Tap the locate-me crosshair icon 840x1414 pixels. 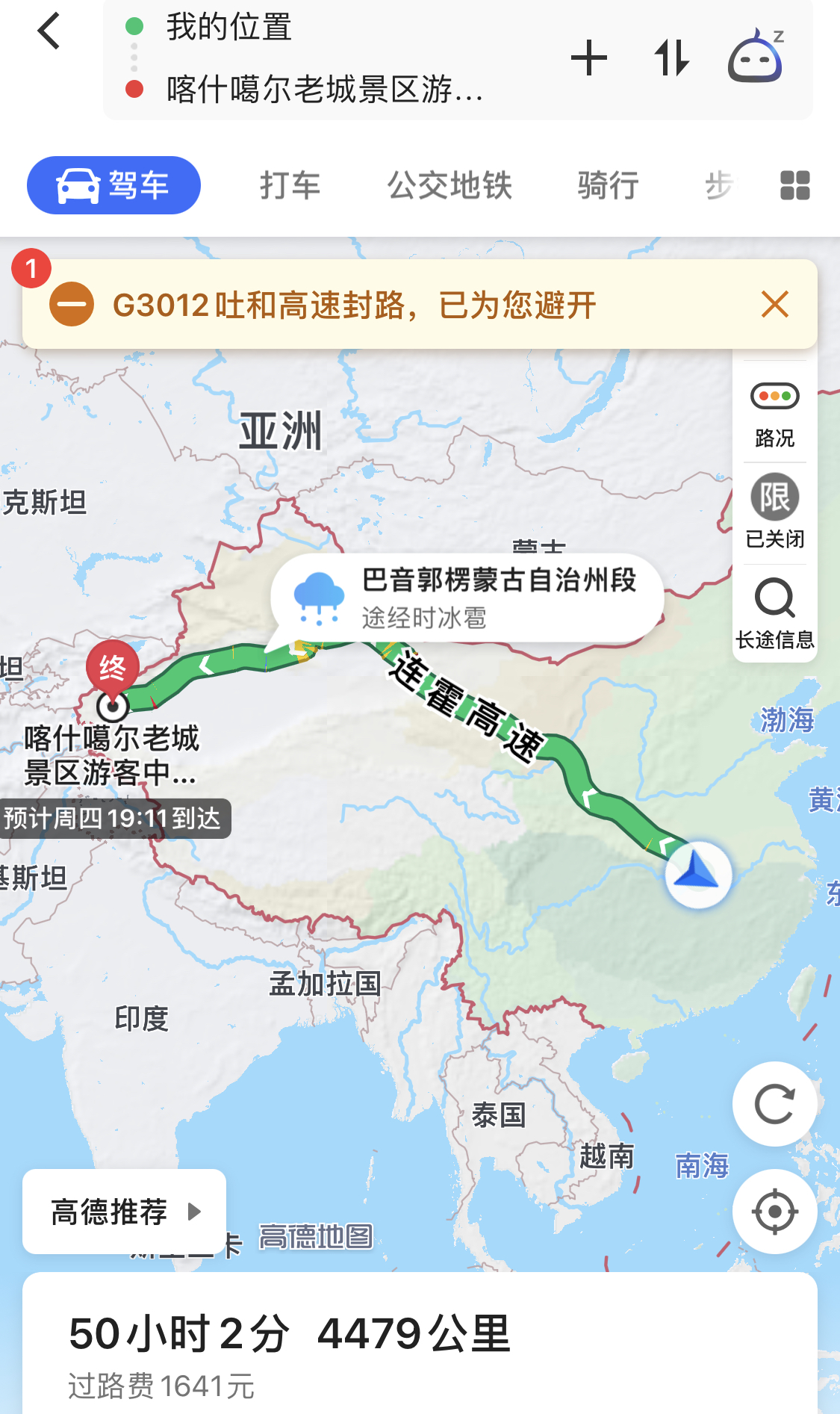(x=774, y=1212)
